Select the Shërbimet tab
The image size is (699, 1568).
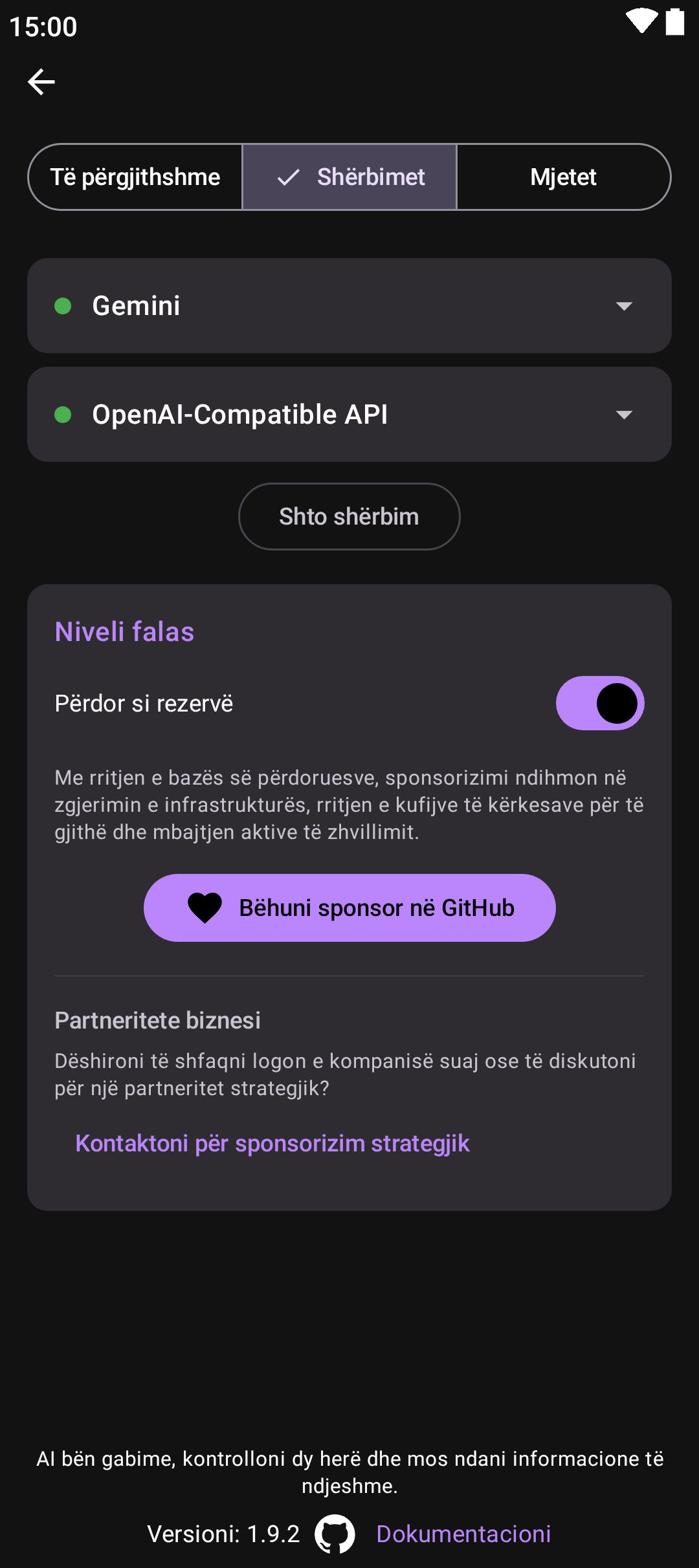(350, 177)
